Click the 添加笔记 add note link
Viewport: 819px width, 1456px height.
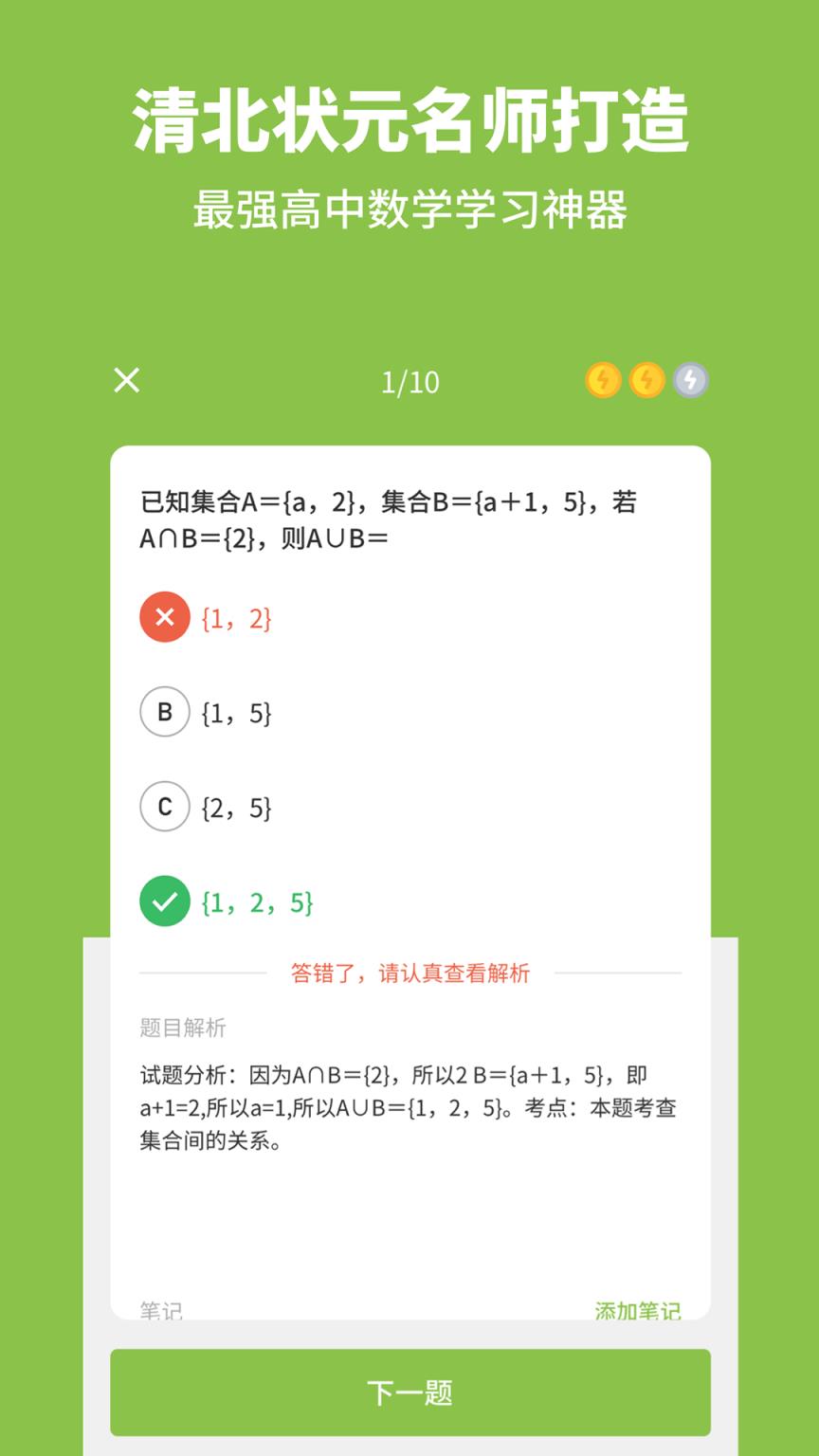639,1313
